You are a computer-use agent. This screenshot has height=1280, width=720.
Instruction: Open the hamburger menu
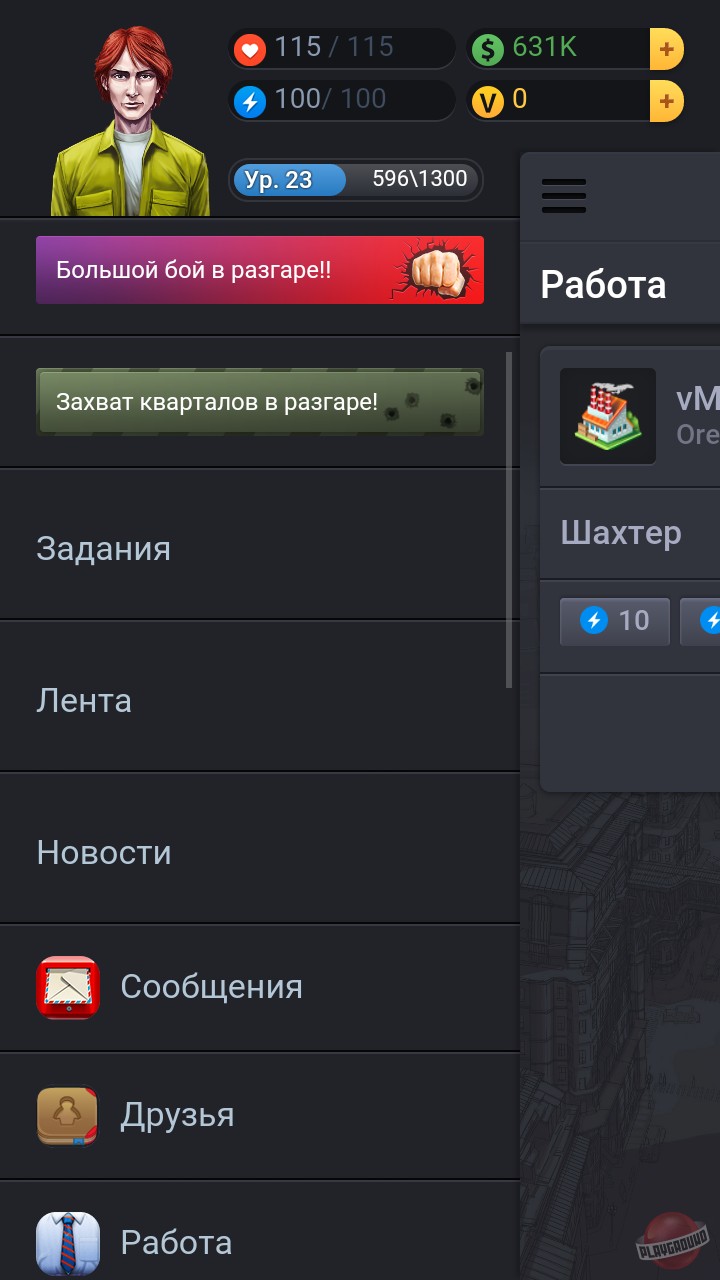point(563,196)
